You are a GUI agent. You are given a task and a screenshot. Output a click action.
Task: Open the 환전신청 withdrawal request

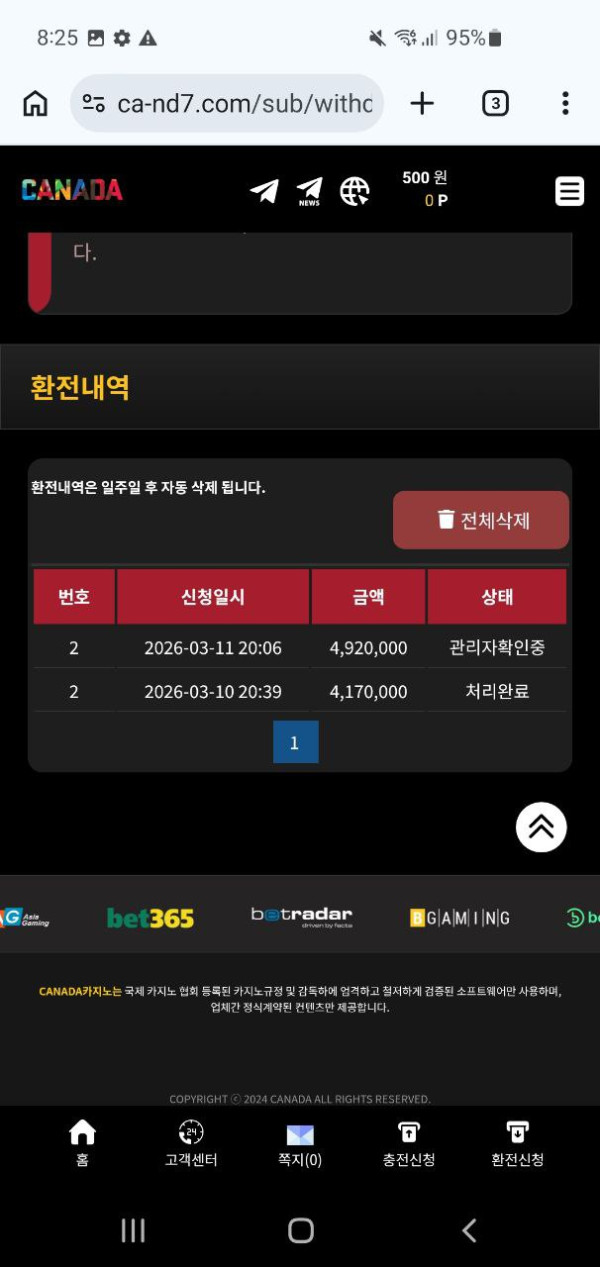pyautogui.click(x=517, y=1143)
